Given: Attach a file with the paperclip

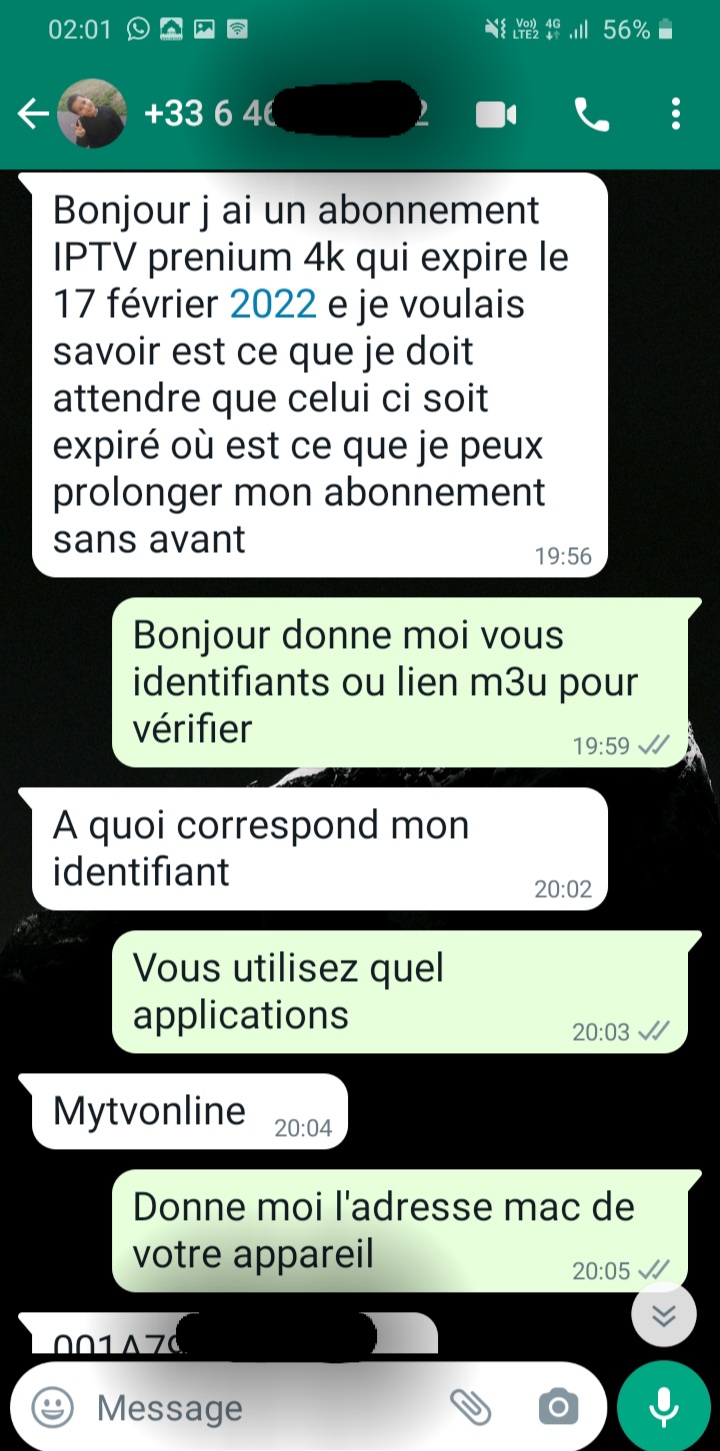Looking at the screenshot, I should [x=470, y=1408].
